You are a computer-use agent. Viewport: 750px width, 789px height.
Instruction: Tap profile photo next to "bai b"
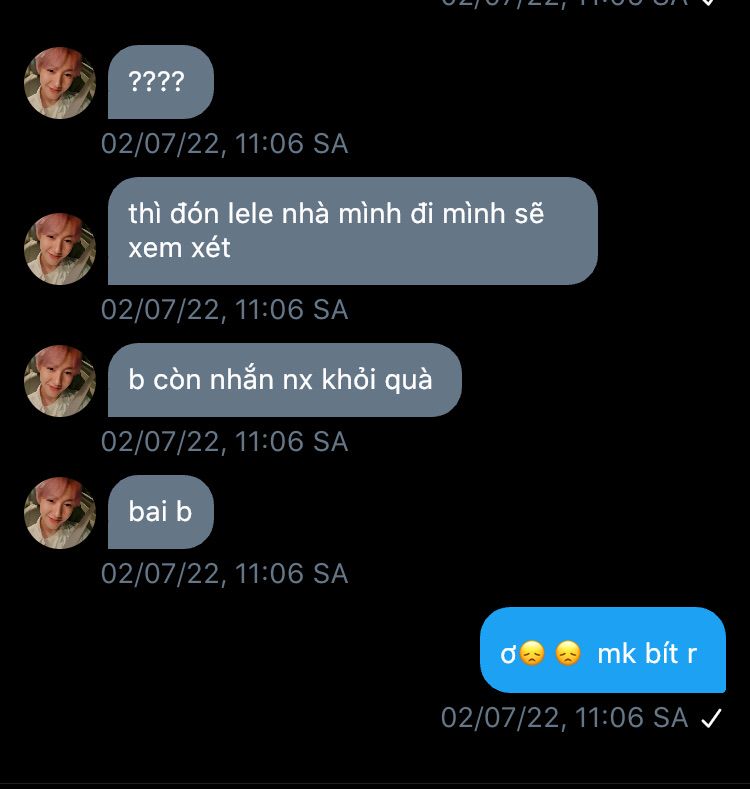click(60, 512)
